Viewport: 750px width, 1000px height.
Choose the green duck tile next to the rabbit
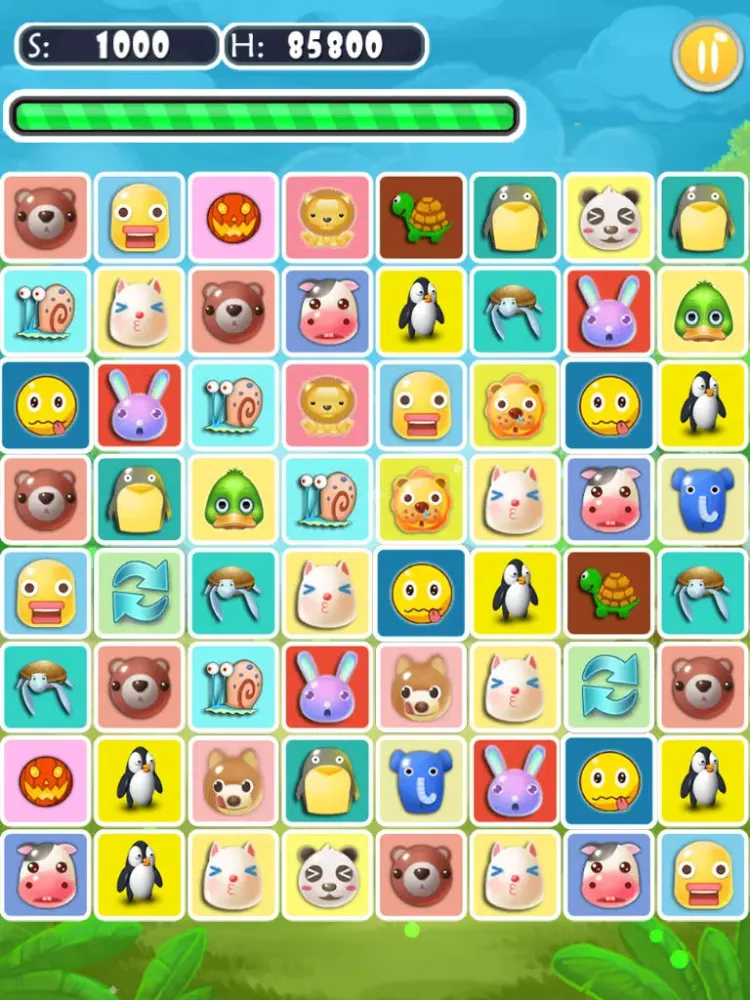point(702,311)
